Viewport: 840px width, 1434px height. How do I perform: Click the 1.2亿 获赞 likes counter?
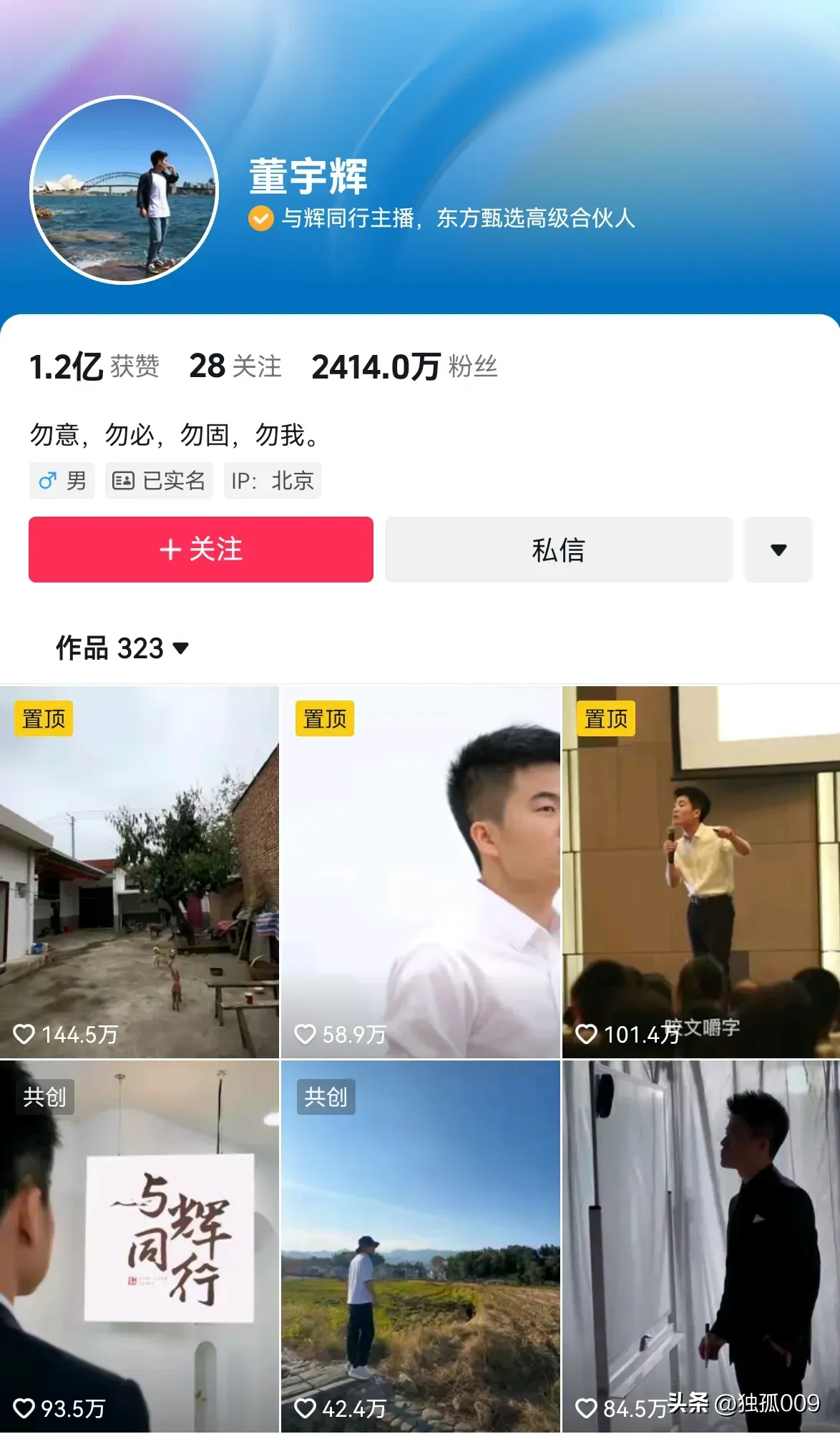(97, 366)
